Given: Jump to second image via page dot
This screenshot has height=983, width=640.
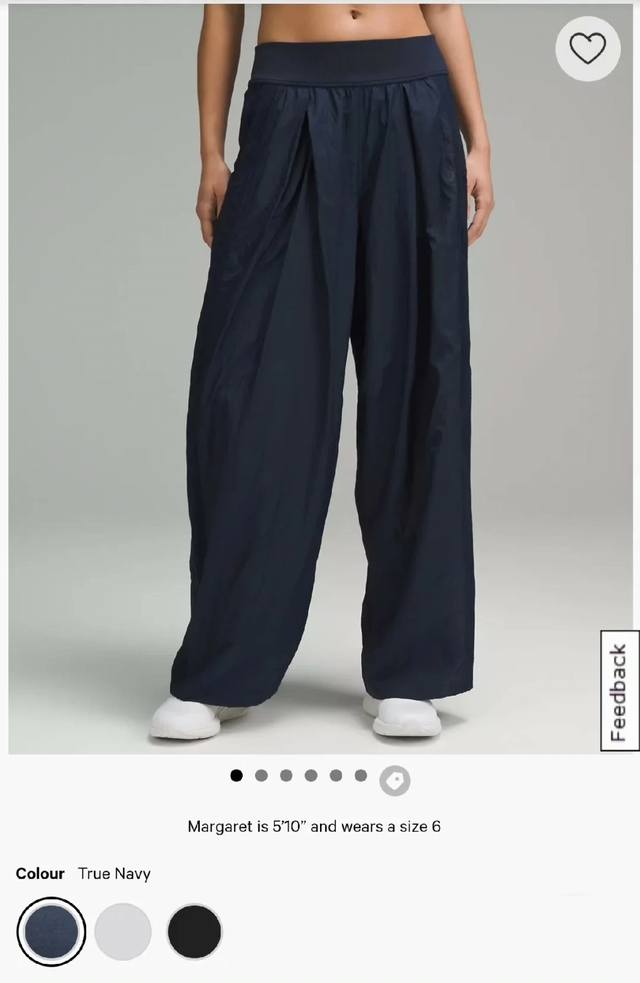Looking at the screenshot, I should (x=261, y=775).
